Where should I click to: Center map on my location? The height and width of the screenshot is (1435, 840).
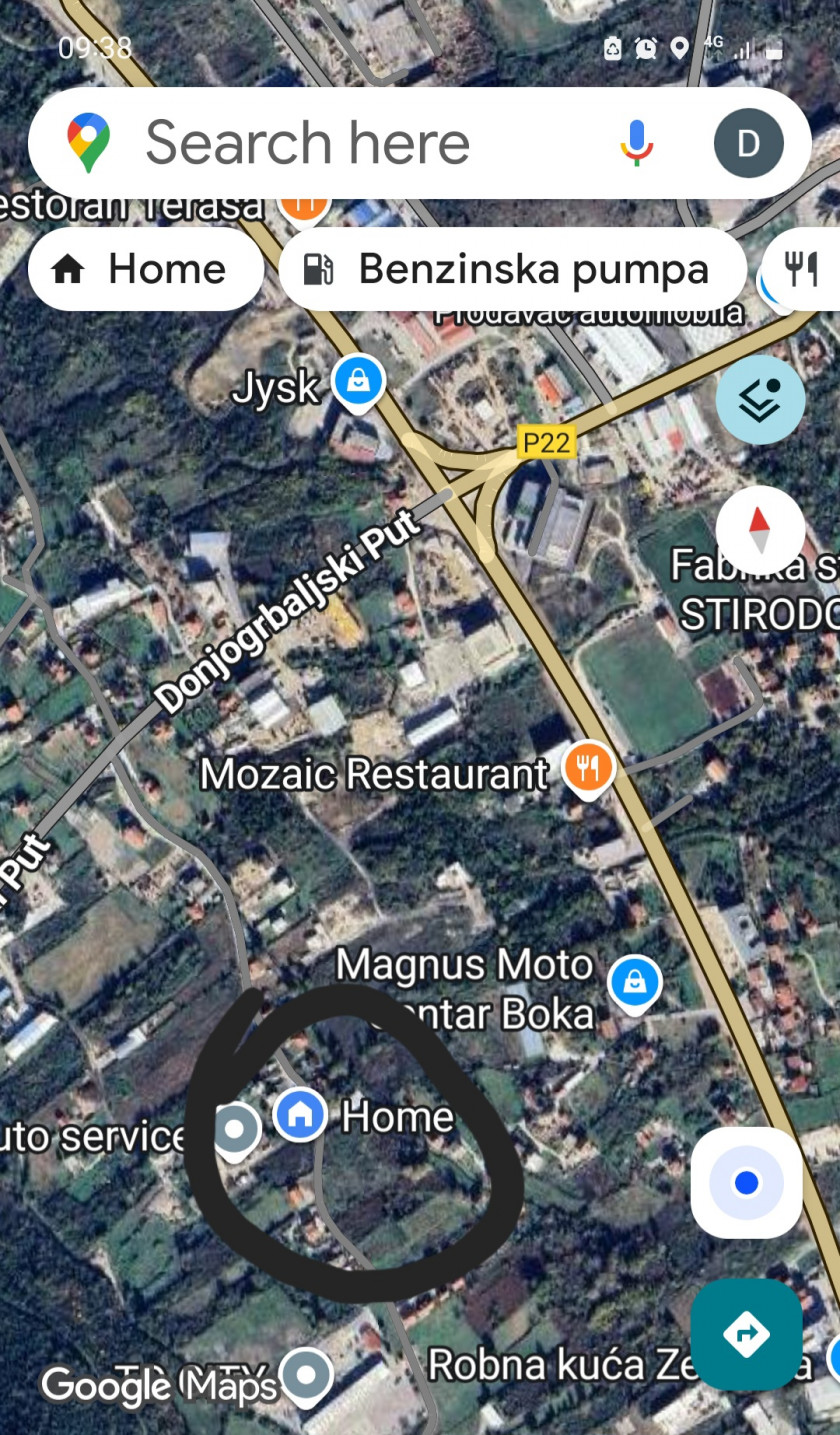click(x=746, y=1183)
